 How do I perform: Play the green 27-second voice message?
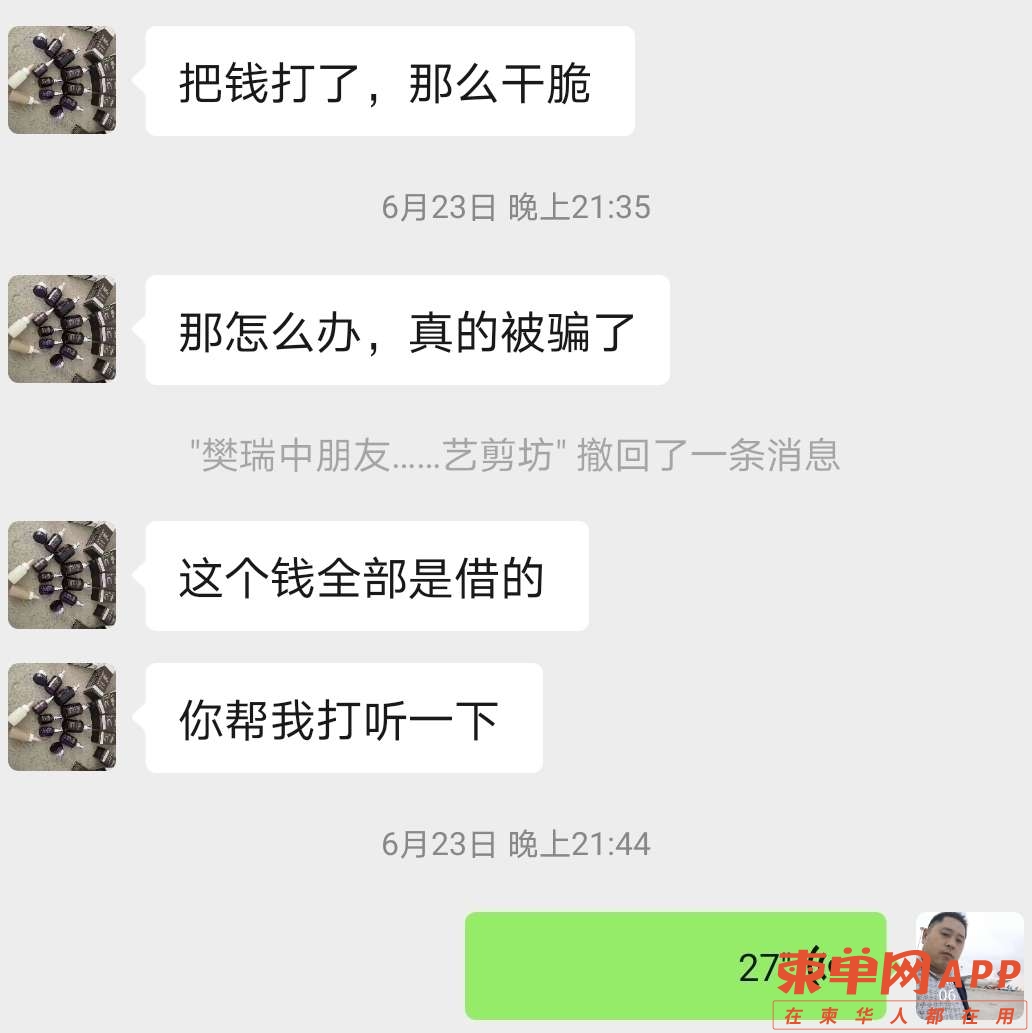(x=675, y=965)
